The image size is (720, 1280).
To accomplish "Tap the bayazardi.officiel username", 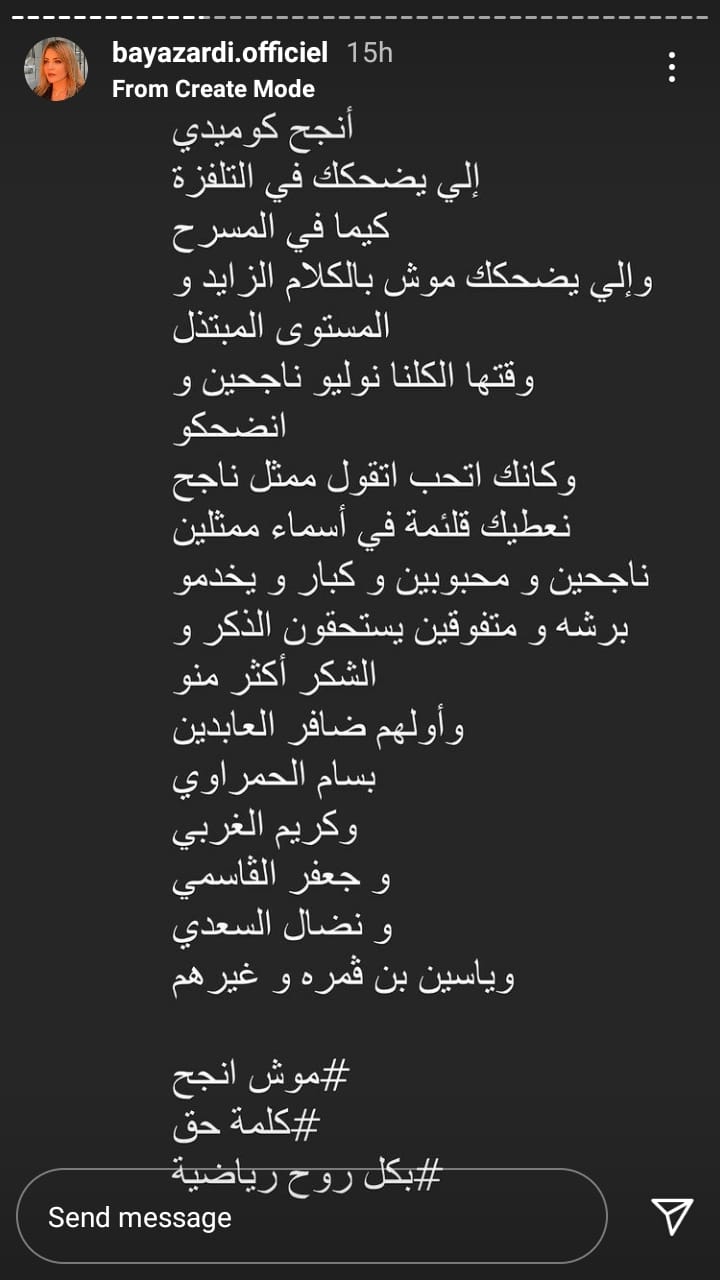I will point(220,53).
